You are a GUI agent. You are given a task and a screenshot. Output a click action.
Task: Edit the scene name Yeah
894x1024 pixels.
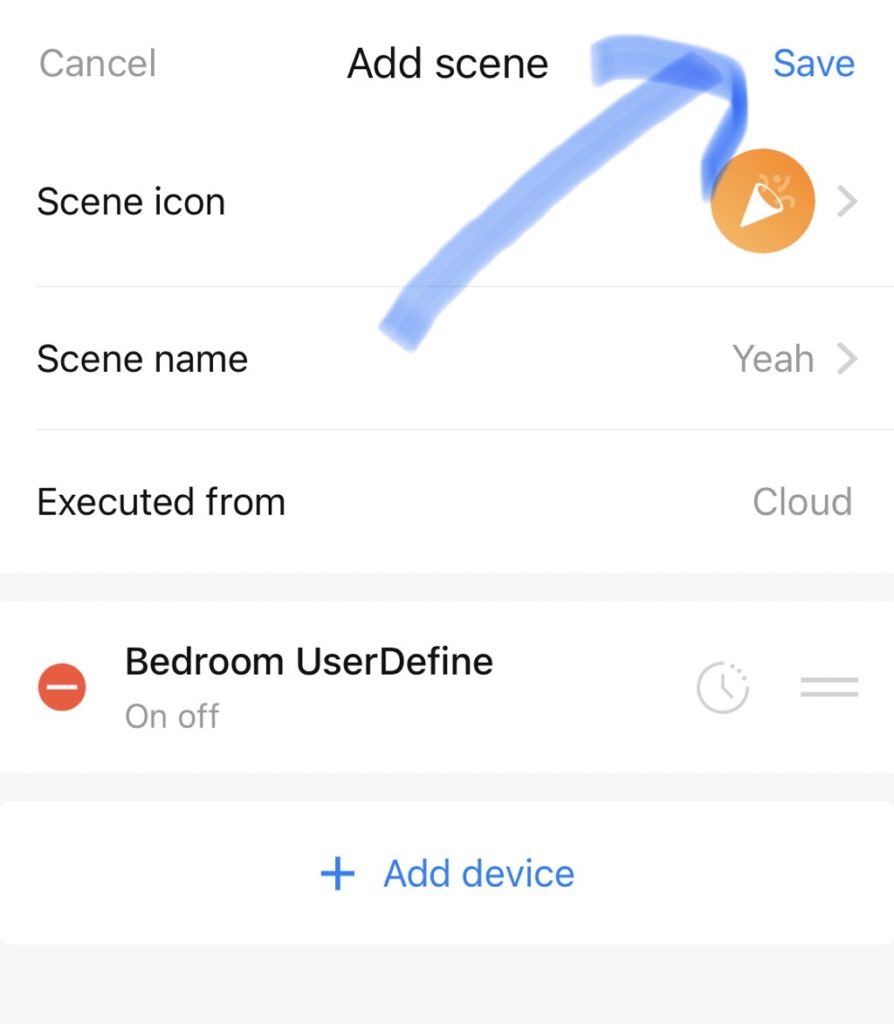coord(792,359)
